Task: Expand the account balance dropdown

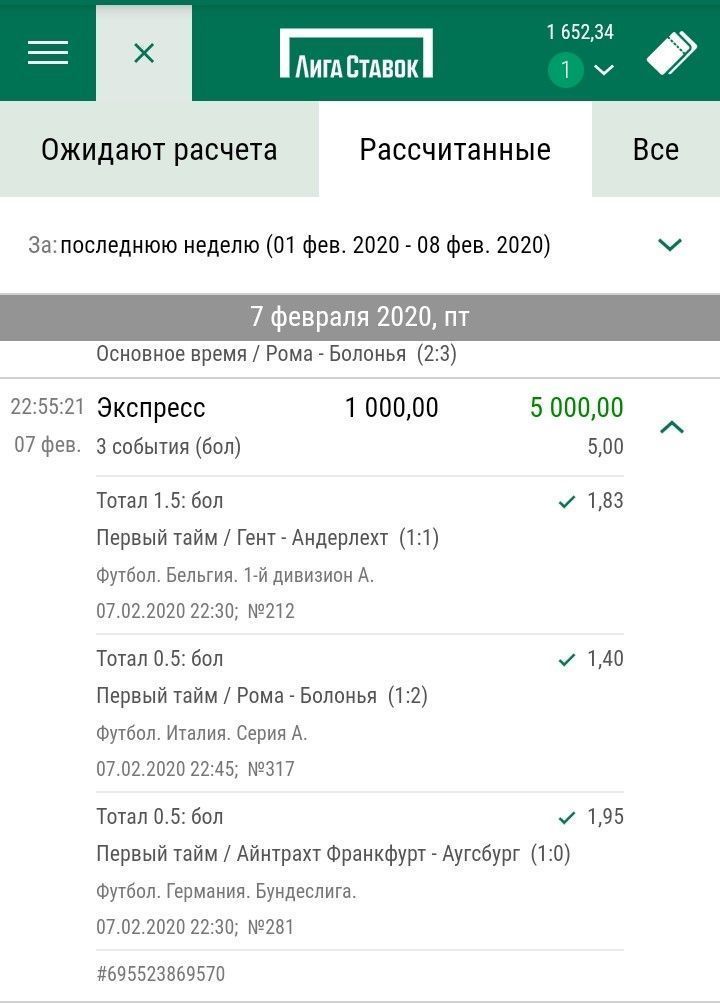Action: (603, 70)
